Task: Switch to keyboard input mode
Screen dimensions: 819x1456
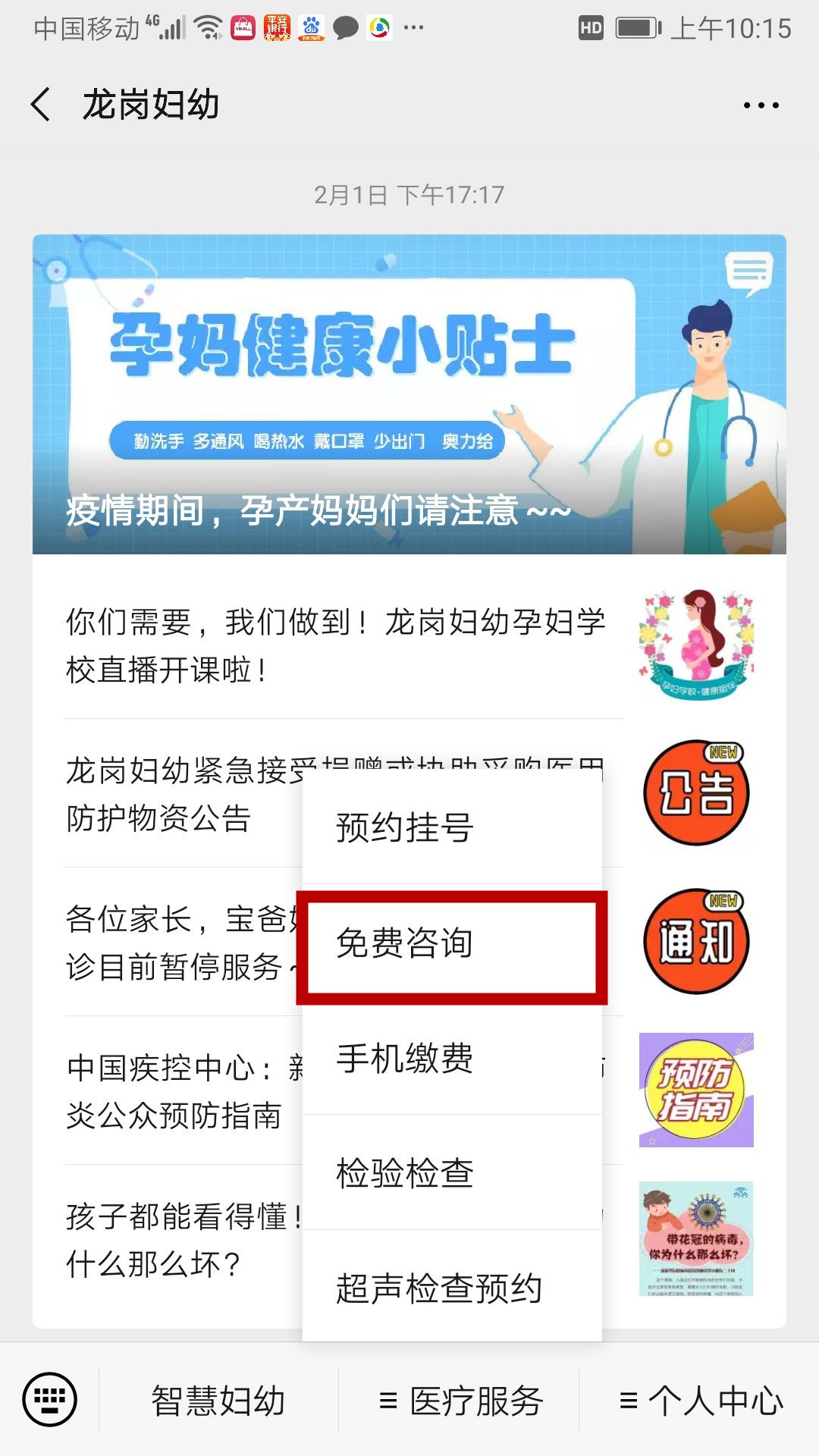Action: pos(50,1399)
